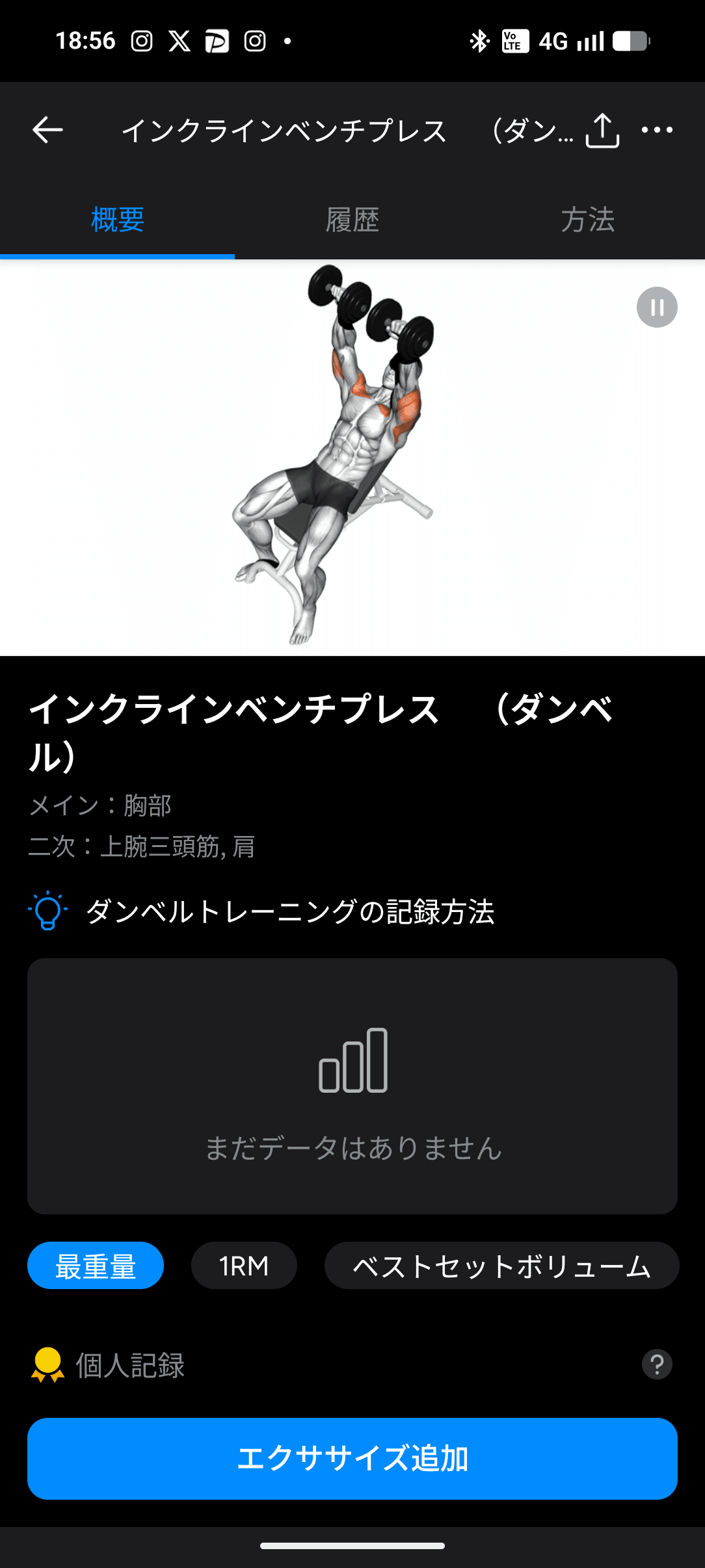Choose the ベストセットボリューム chip

501,1266
